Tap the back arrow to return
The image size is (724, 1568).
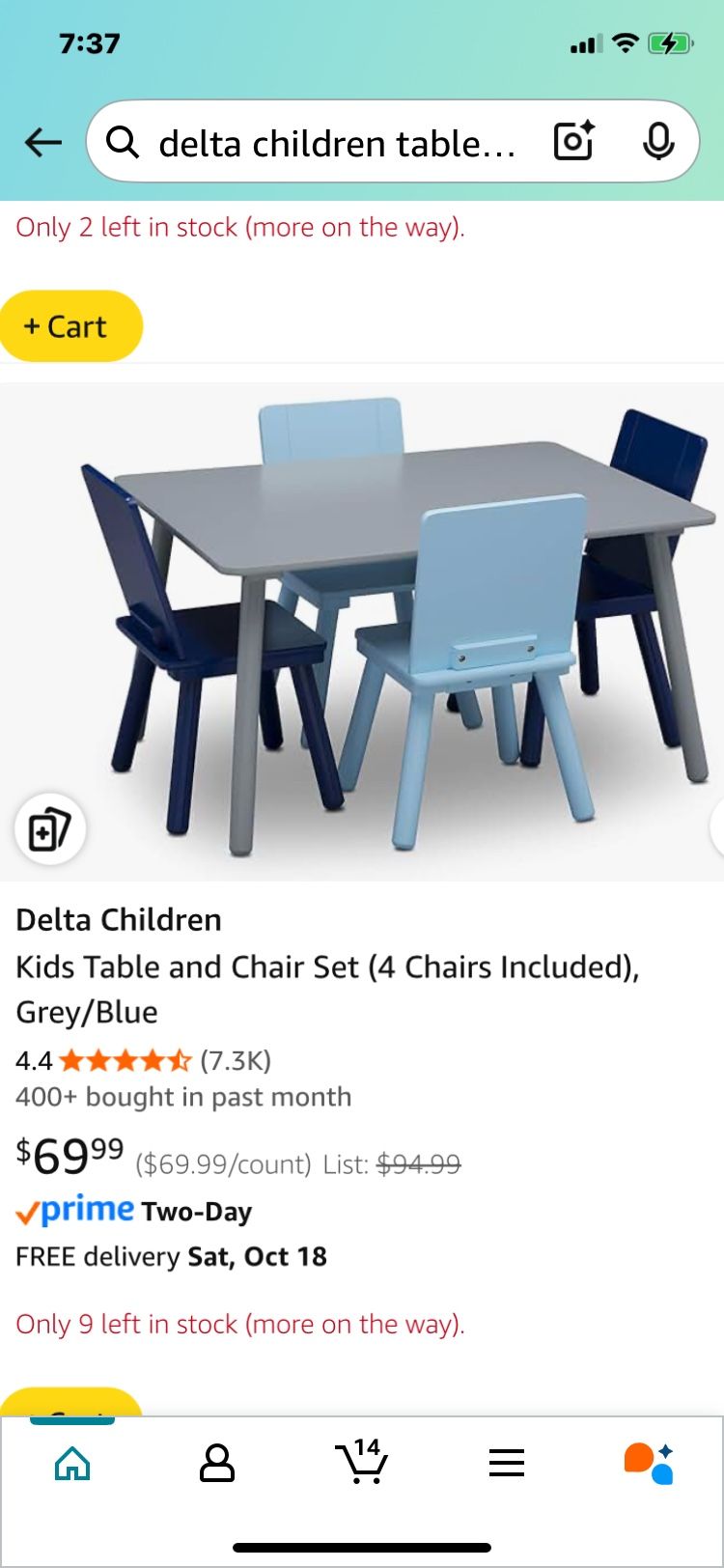[x=41, y=141]
